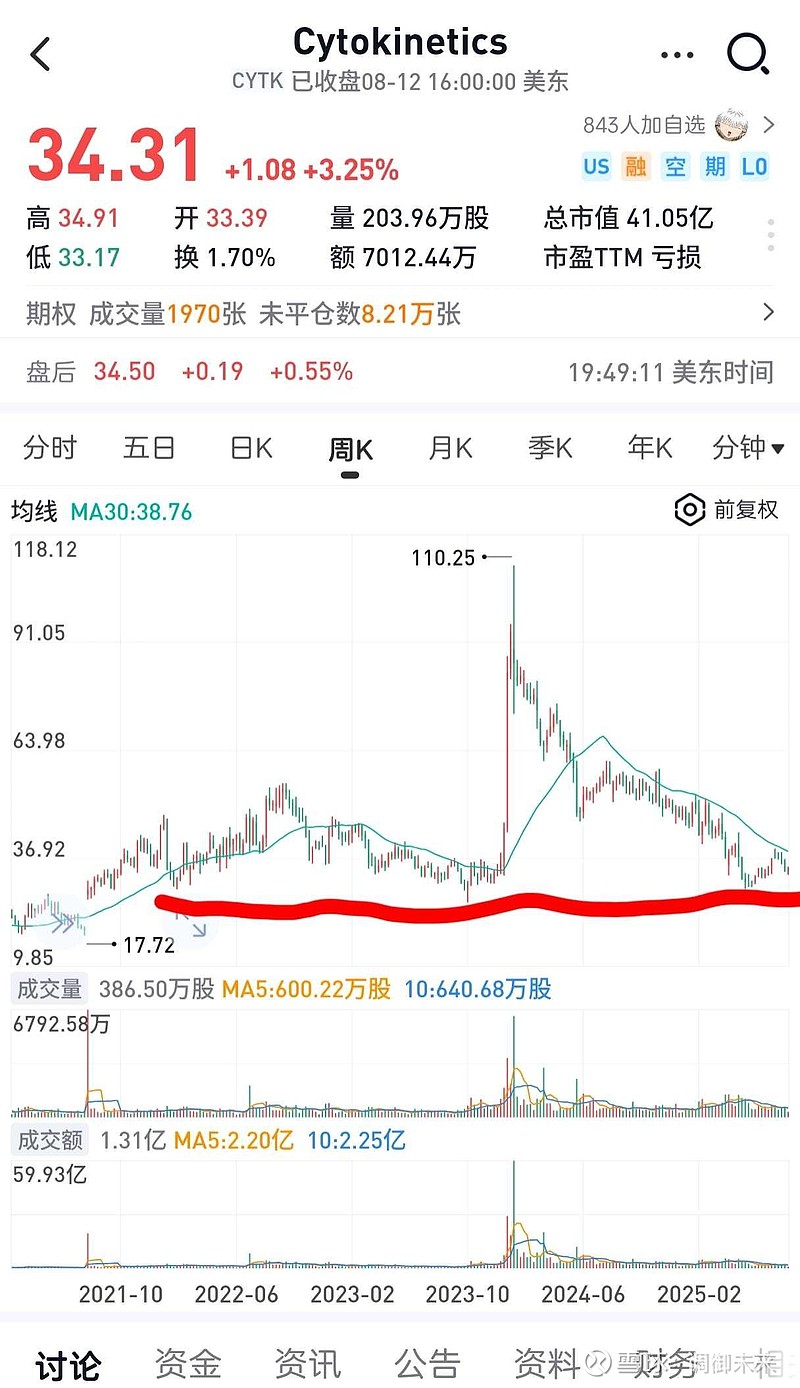Go back using the top-left arrow
Image resolution: width=800 pixels, height=1388 pixels.
[x=40, y=54]
